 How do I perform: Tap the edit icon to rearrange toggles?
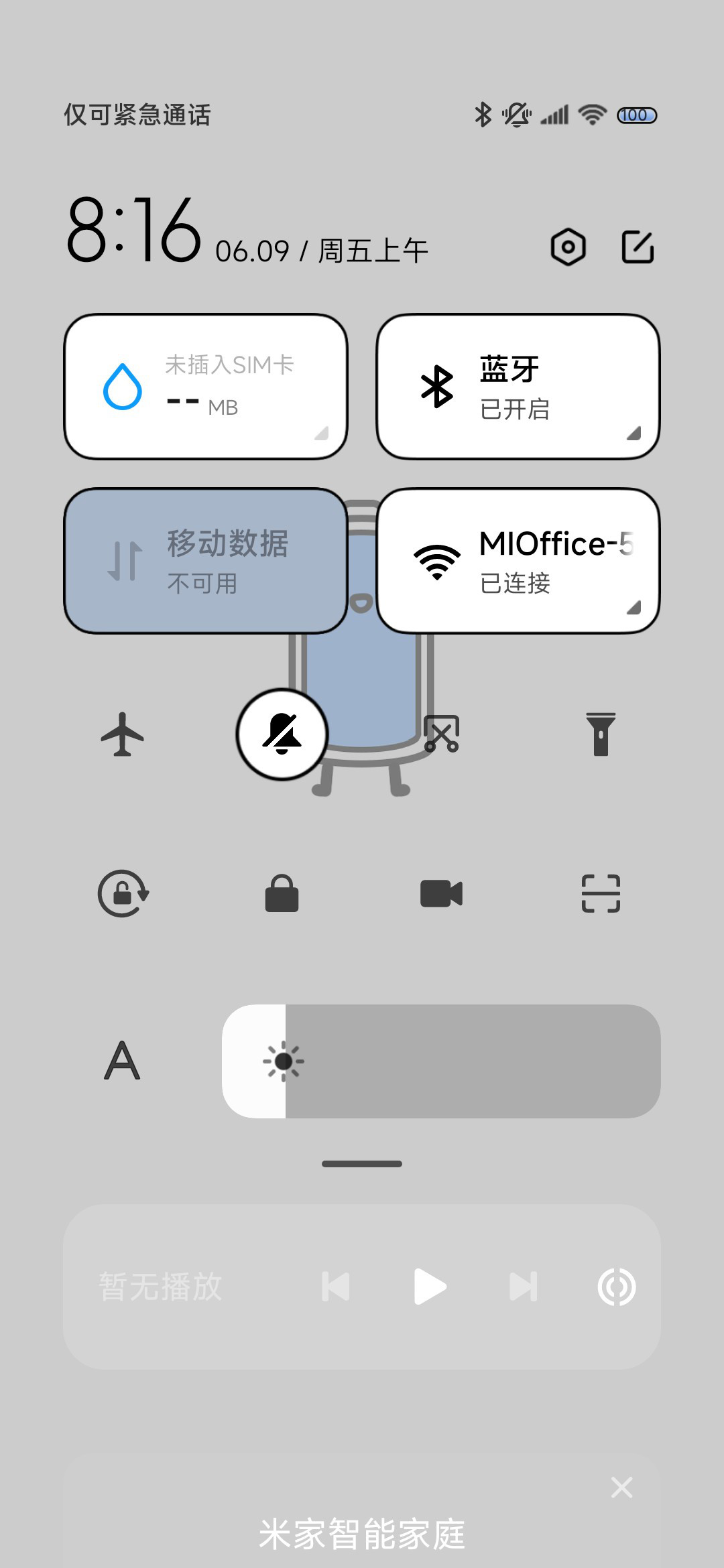pos(638,247)
